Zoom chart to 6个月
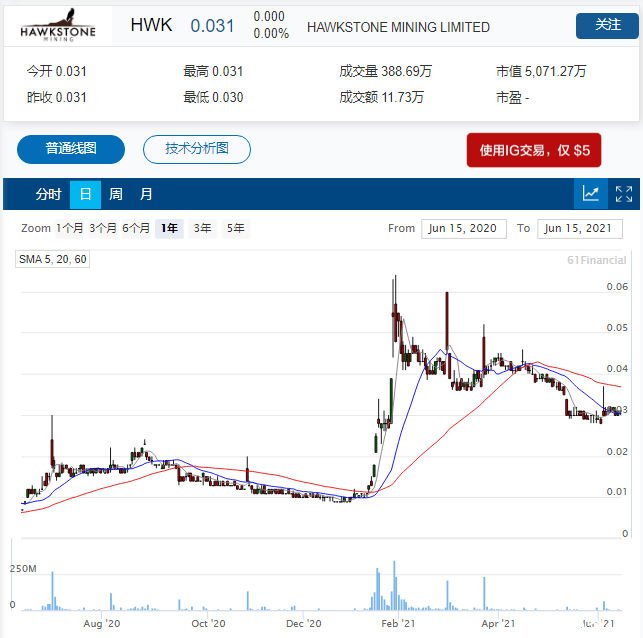This screenshot has width=643, height=638. 136,228
